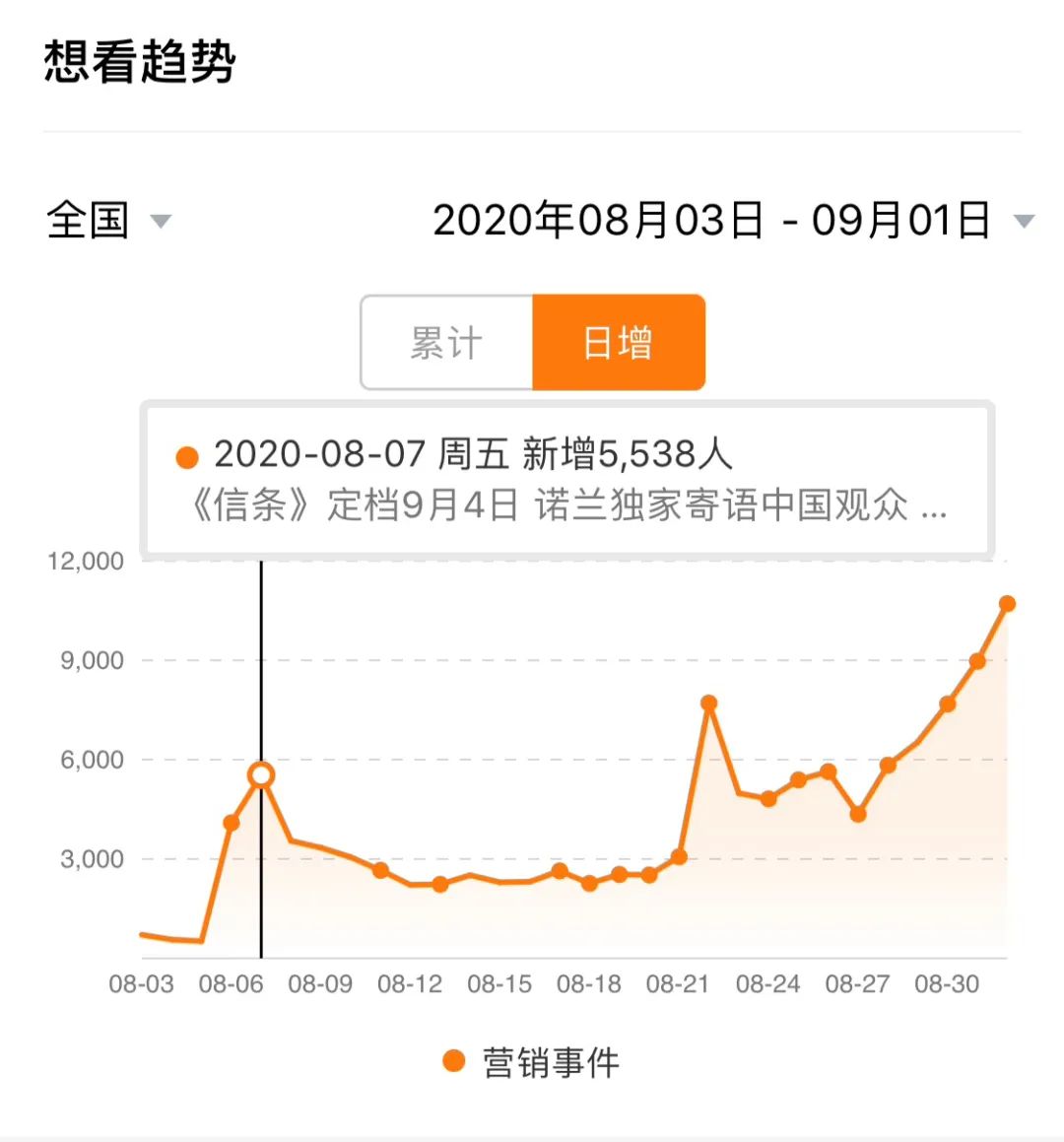The image size is (1064, 1142).
Task: Tap the 08-22 peak data point
Action: point(708,703)
